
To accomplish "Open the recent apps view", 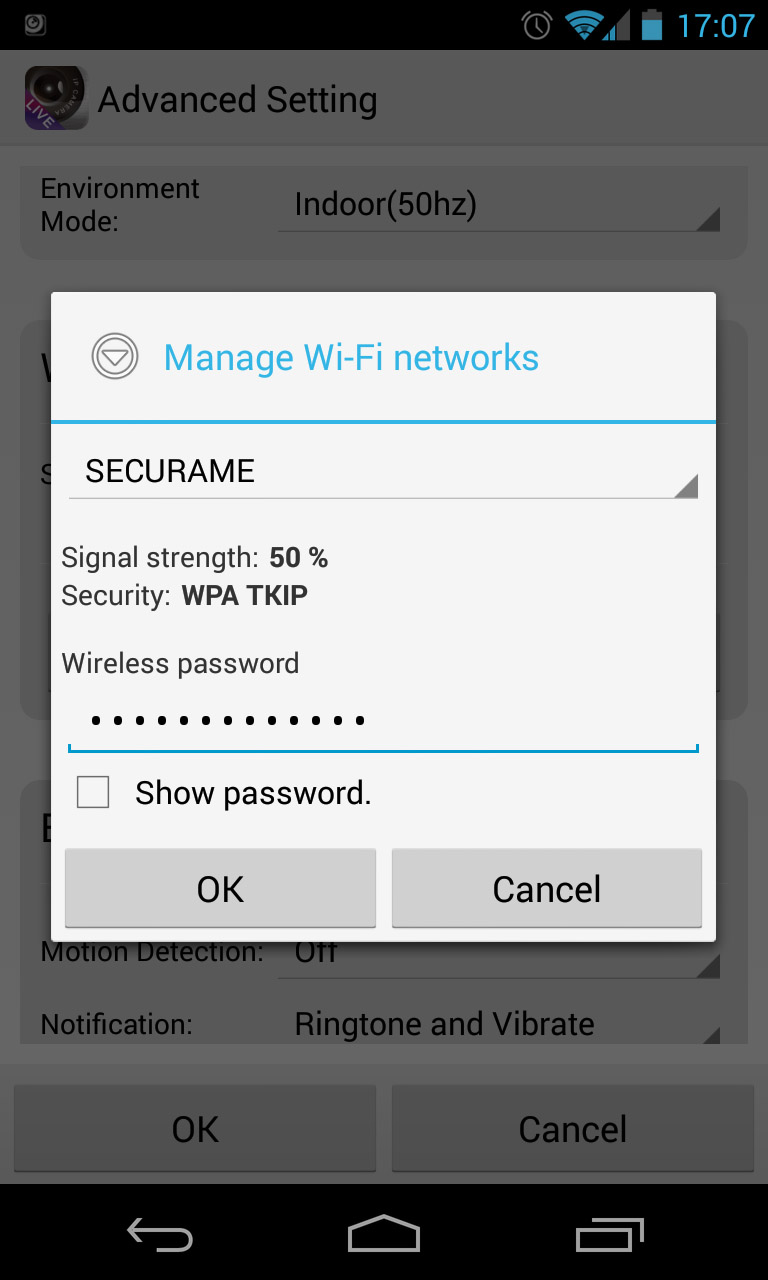I will point(610,1235).
